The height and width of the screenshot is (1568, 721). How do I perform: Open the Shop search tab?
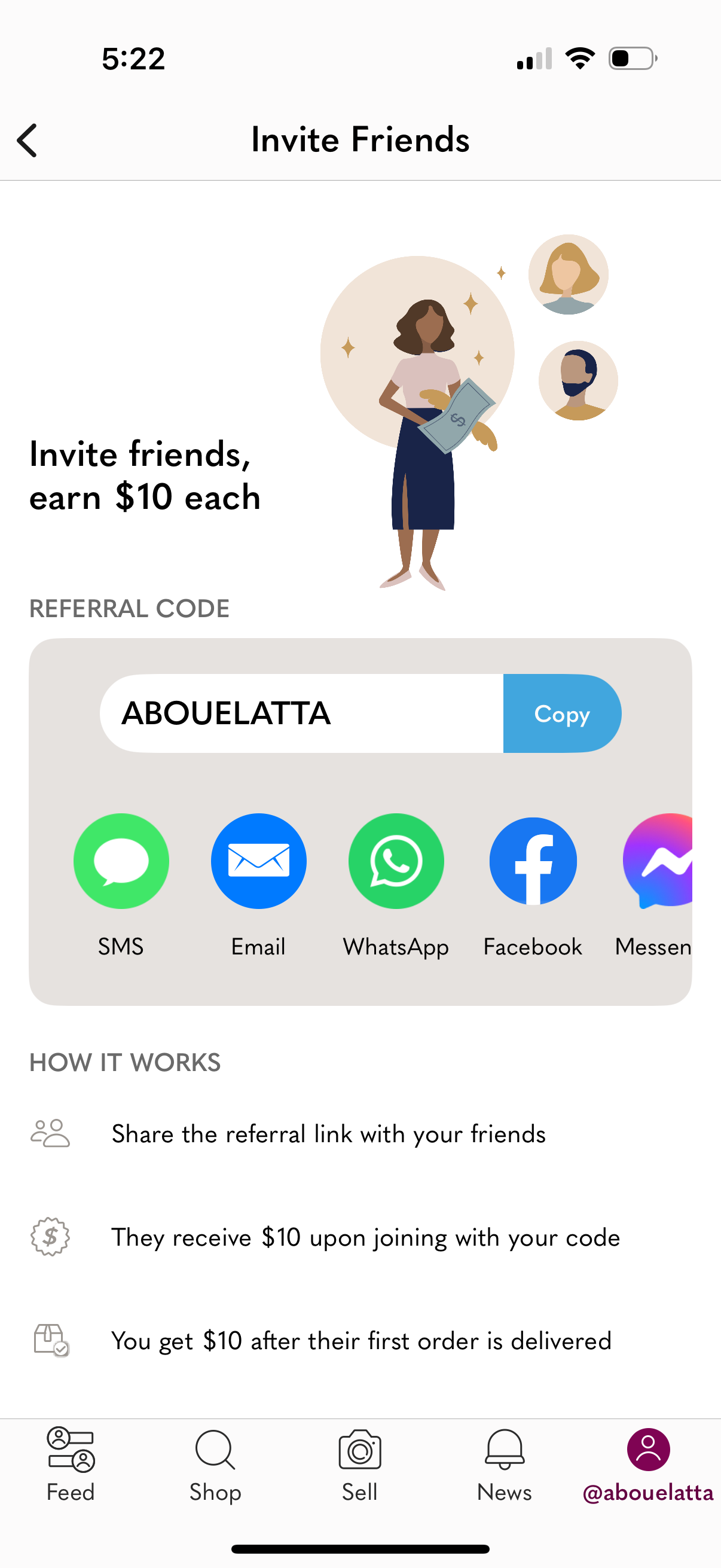coord(216,1461)
